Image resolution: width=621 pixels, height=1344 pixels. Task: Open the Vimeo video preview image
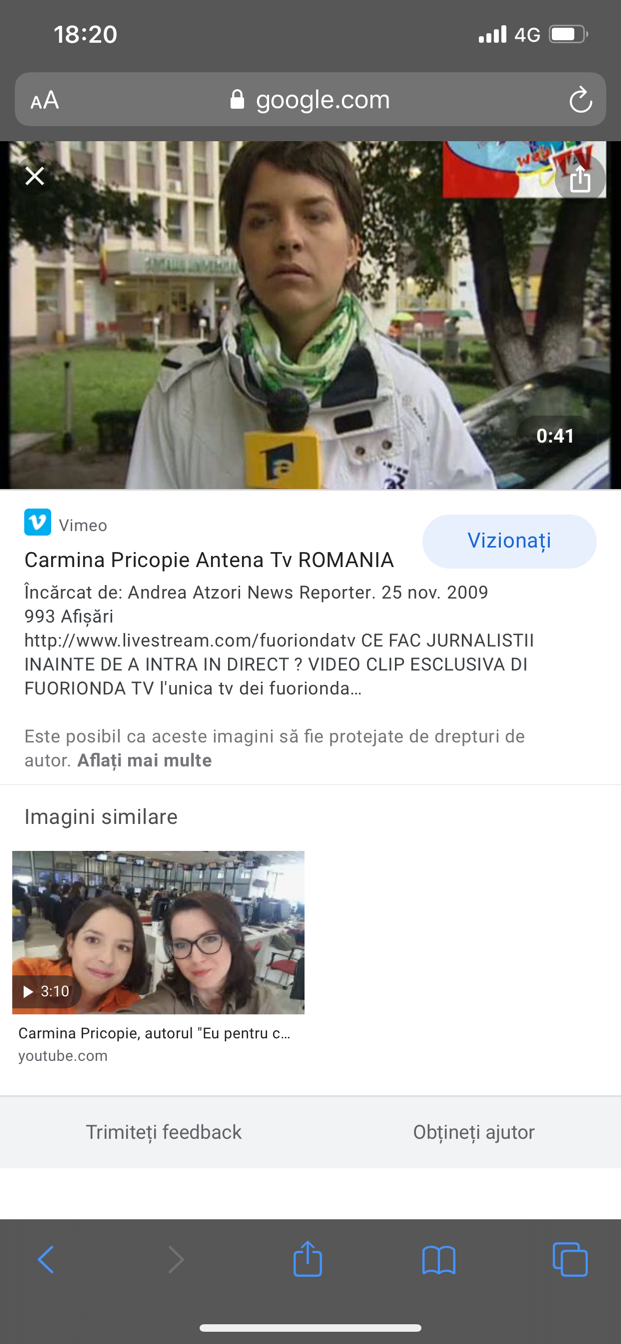[x=310, y=315]
